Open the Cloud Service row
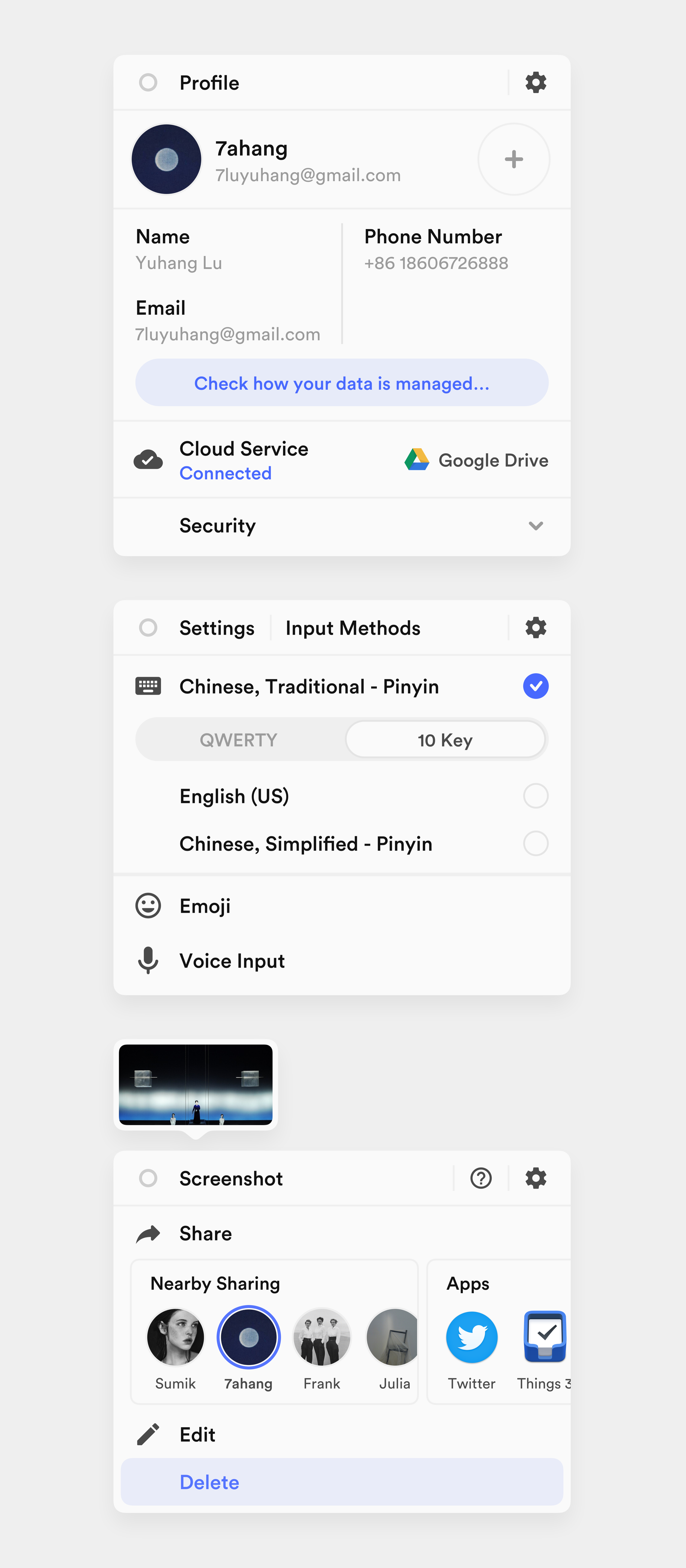Screen dimensions: 686x1568 (341, 460)
